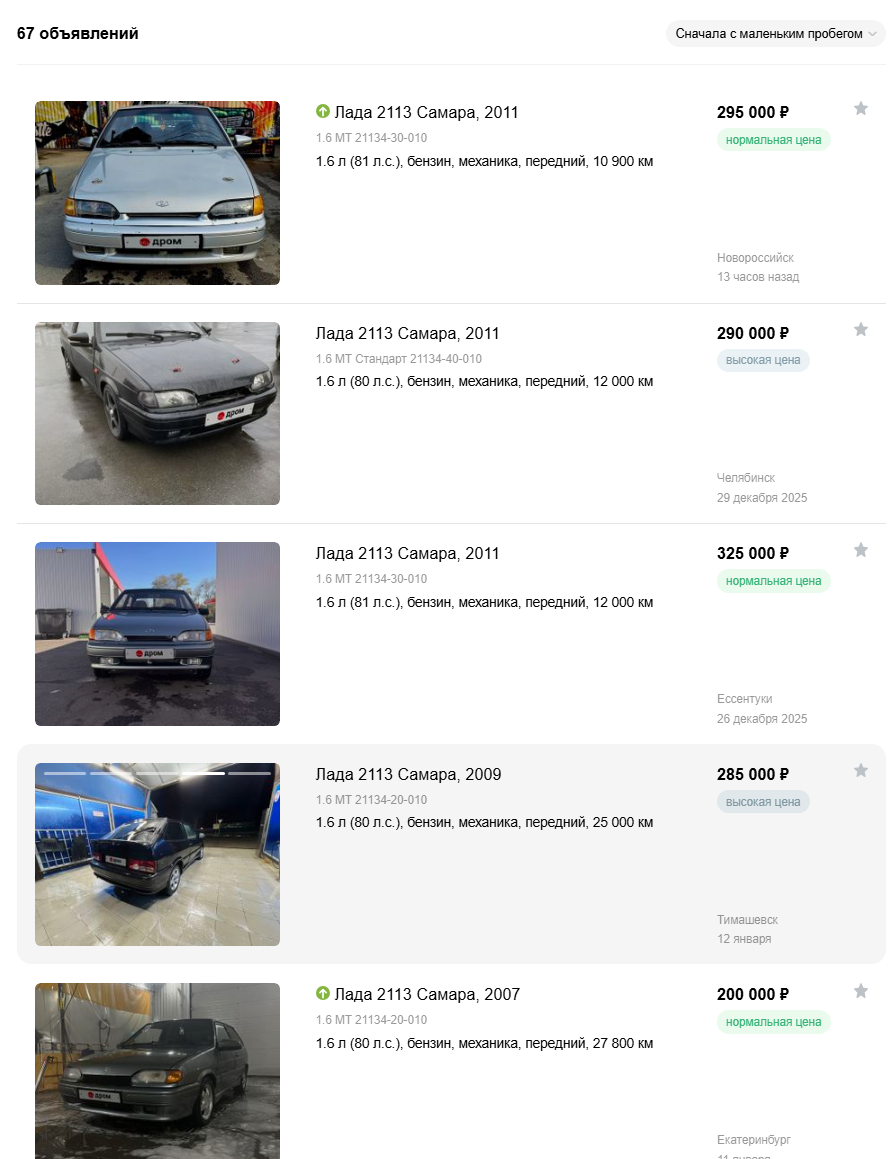View the Timashevsk Lada 2113 photo

[157, 854]
